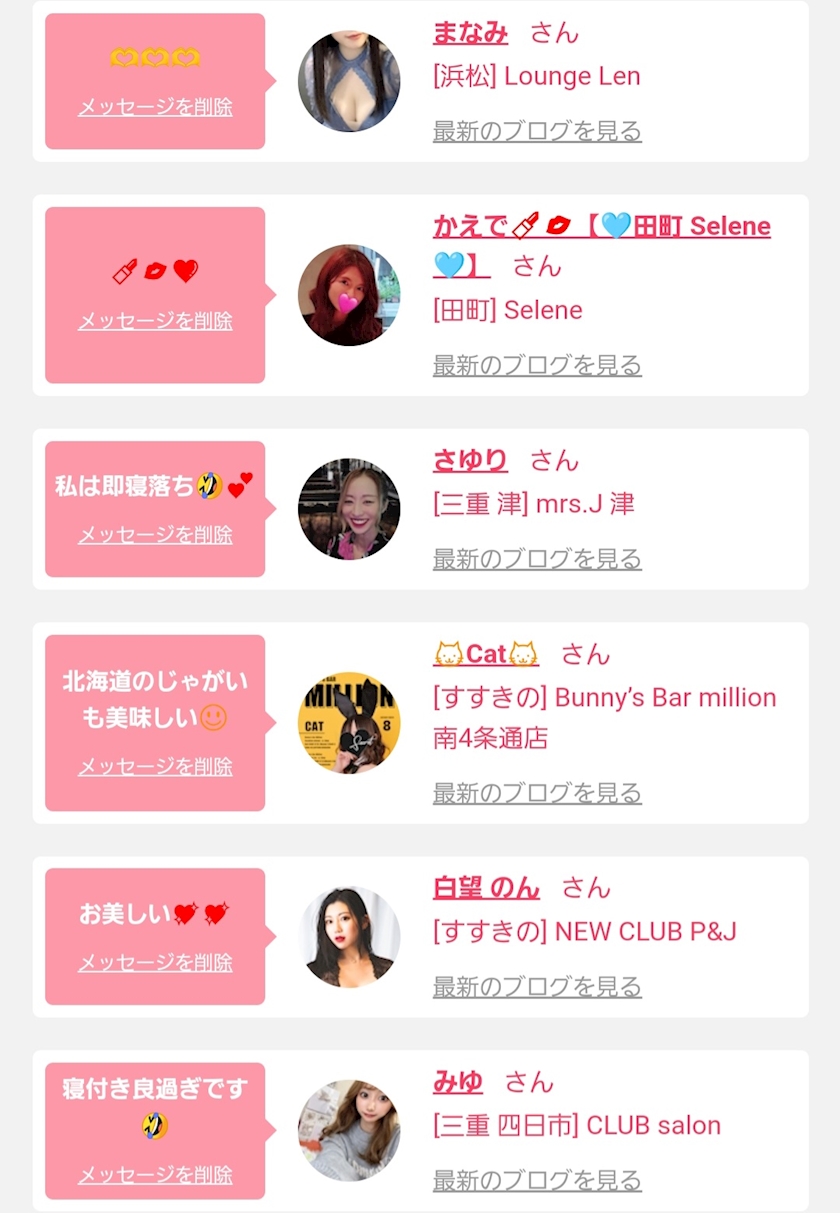This screenshot has height=1213, width=840.
Task: View 白望 のん's latest blog
Action: coord(537,987)
